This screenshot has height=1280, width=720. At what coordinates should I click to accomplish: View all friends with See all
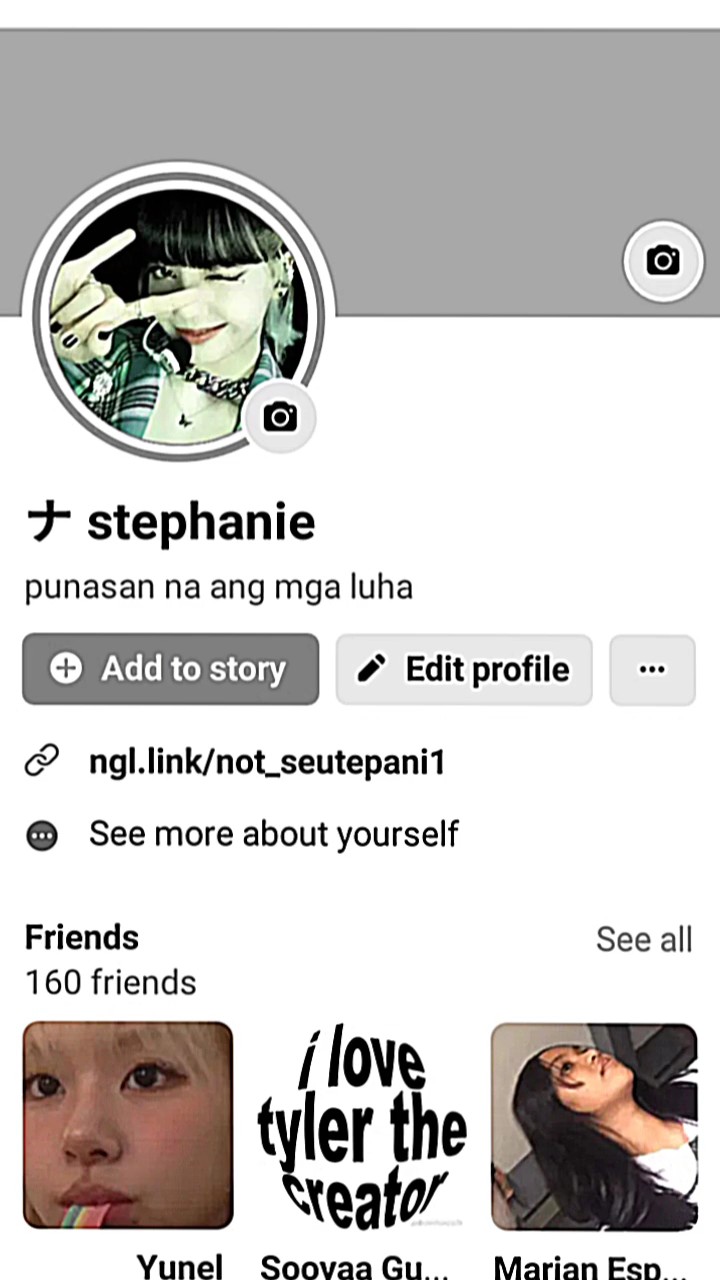(643, 939)
